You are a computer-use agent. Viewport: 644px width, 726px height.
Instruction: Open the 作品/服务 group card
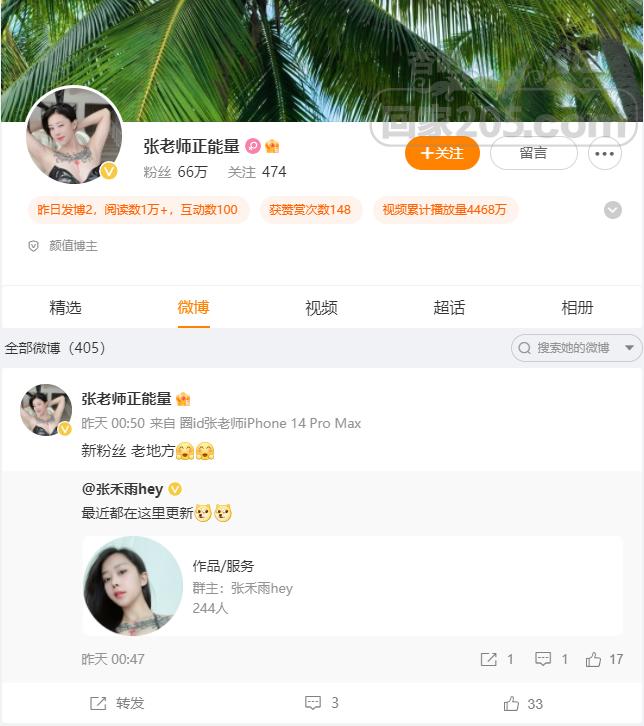point(352,586)
